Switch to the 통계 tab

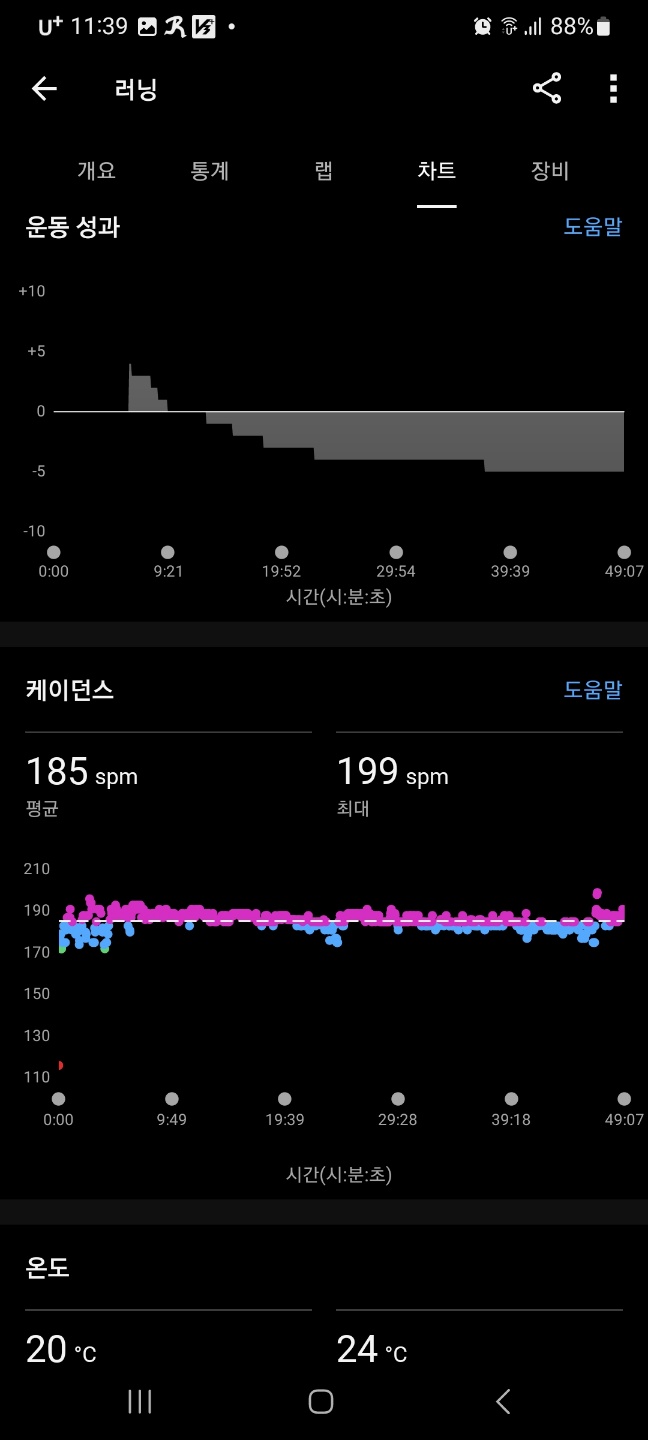[210, 171]
